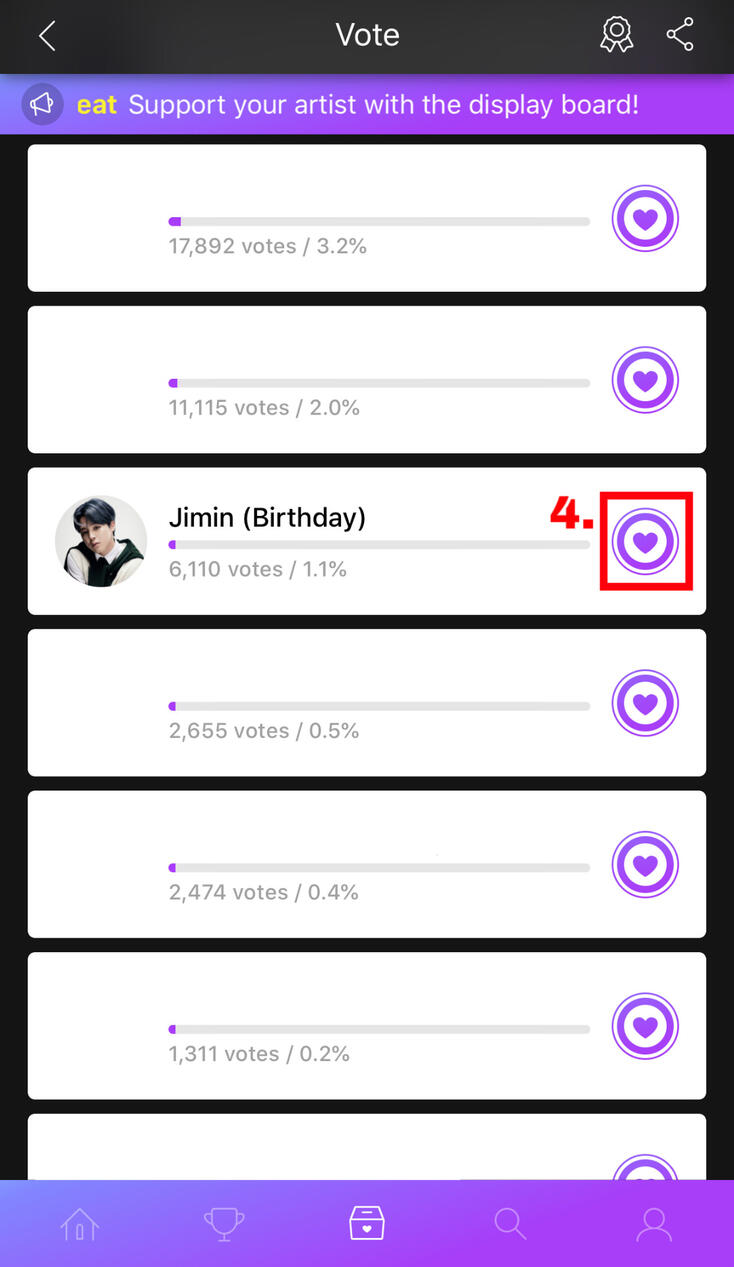Vote heart for the 17,892 votes entry
734x1267 pixels.
645,218
